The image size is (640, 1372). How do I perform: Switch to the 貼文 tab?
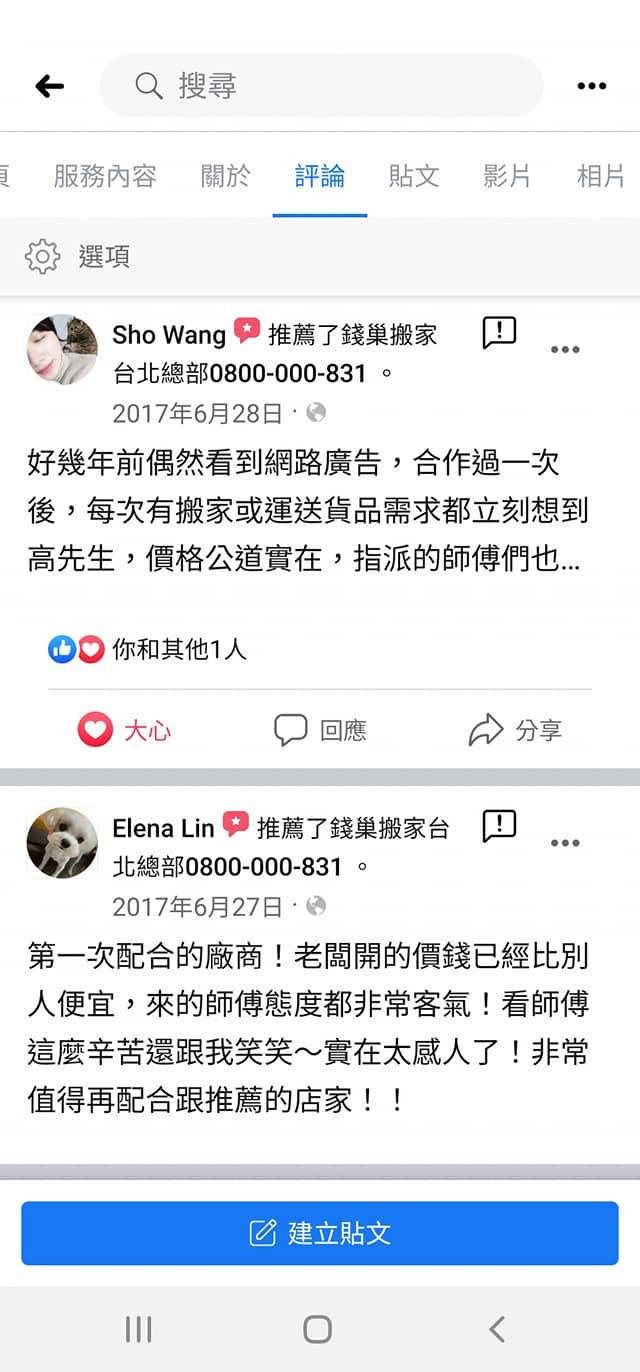click(414, 177)
